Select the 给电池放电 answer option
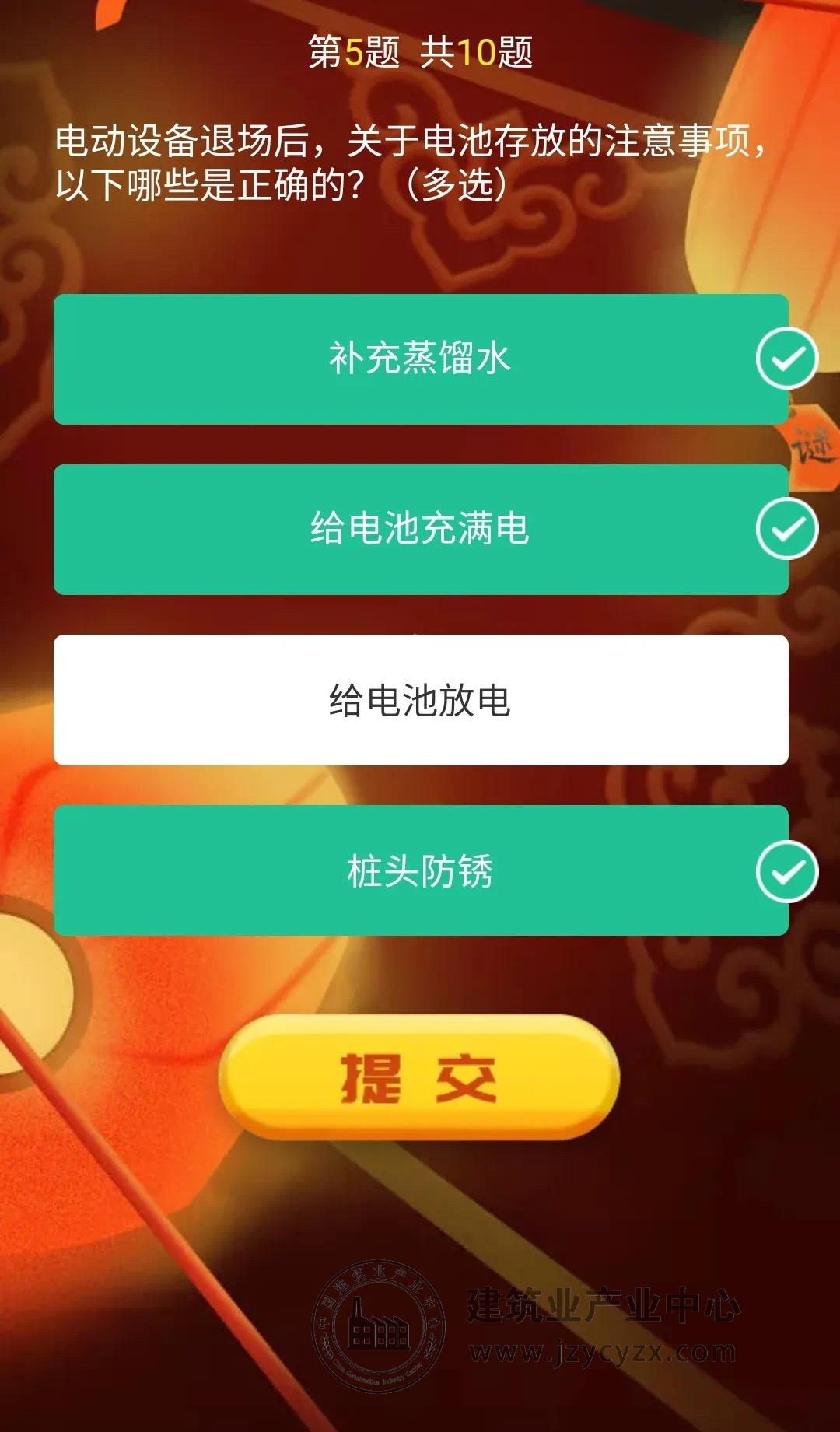 (420, 699)
